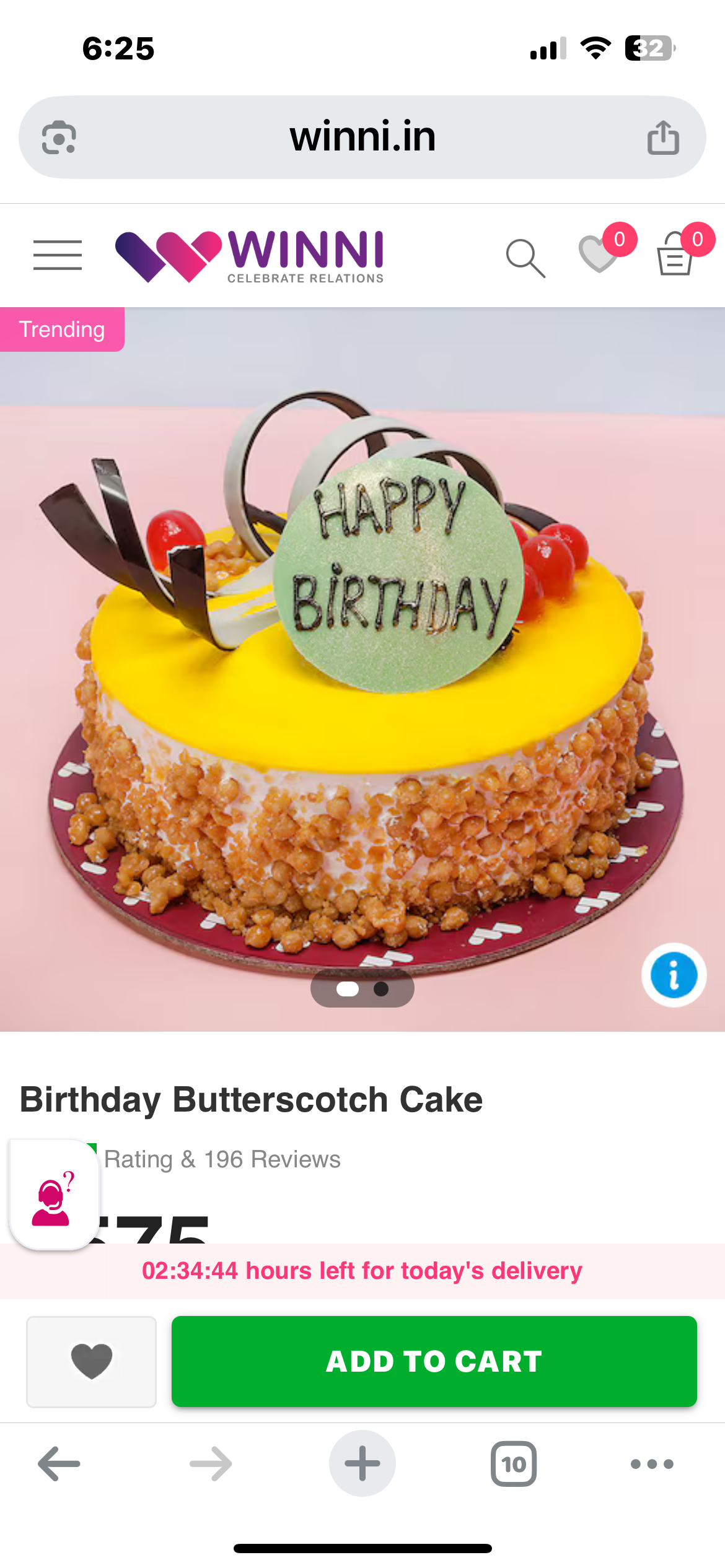View the 196 Reviews link
The width and height of the screenshot is (725, 1568).
coord(272,1159)
